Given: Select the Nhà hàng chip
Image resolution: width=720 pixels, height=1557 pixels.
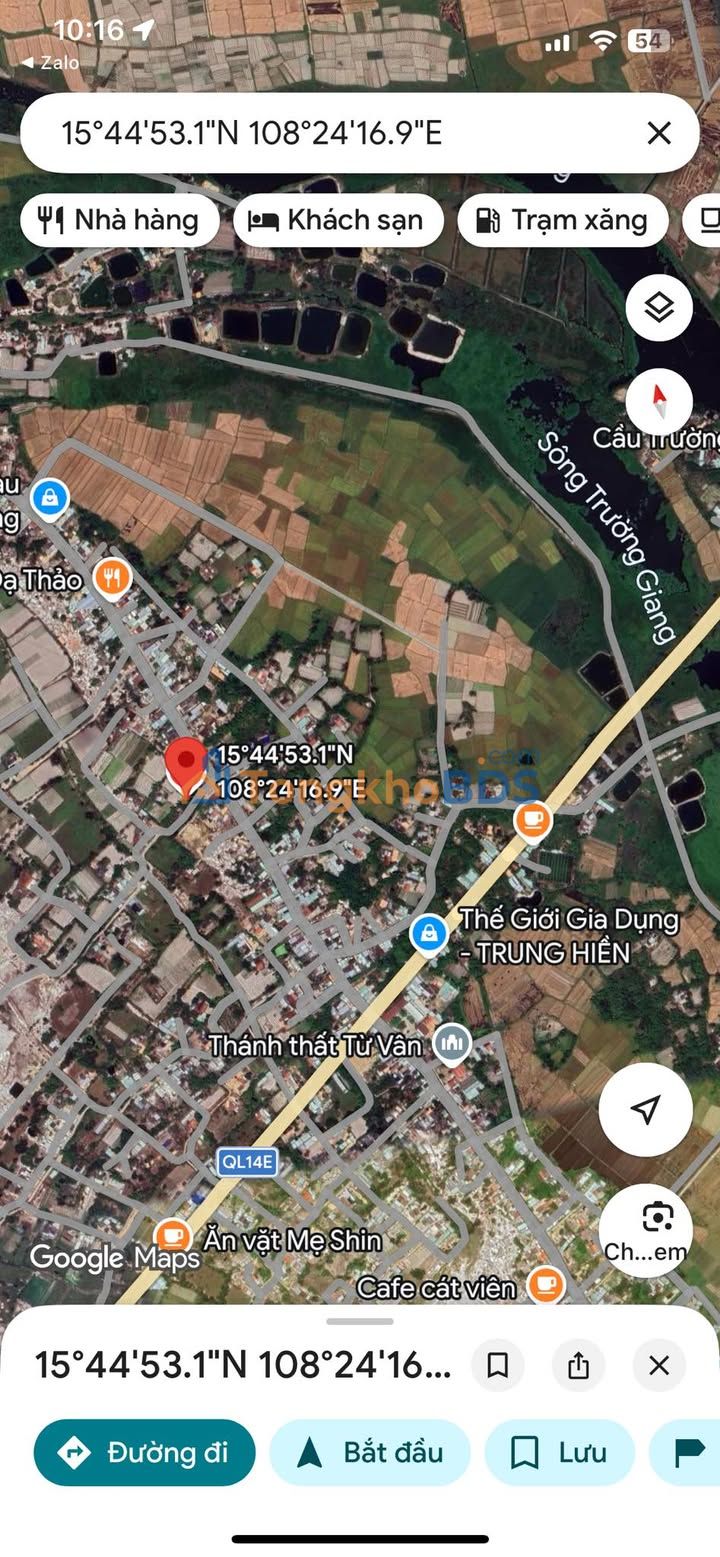Looking at the screenshot, I should [119, 220].
